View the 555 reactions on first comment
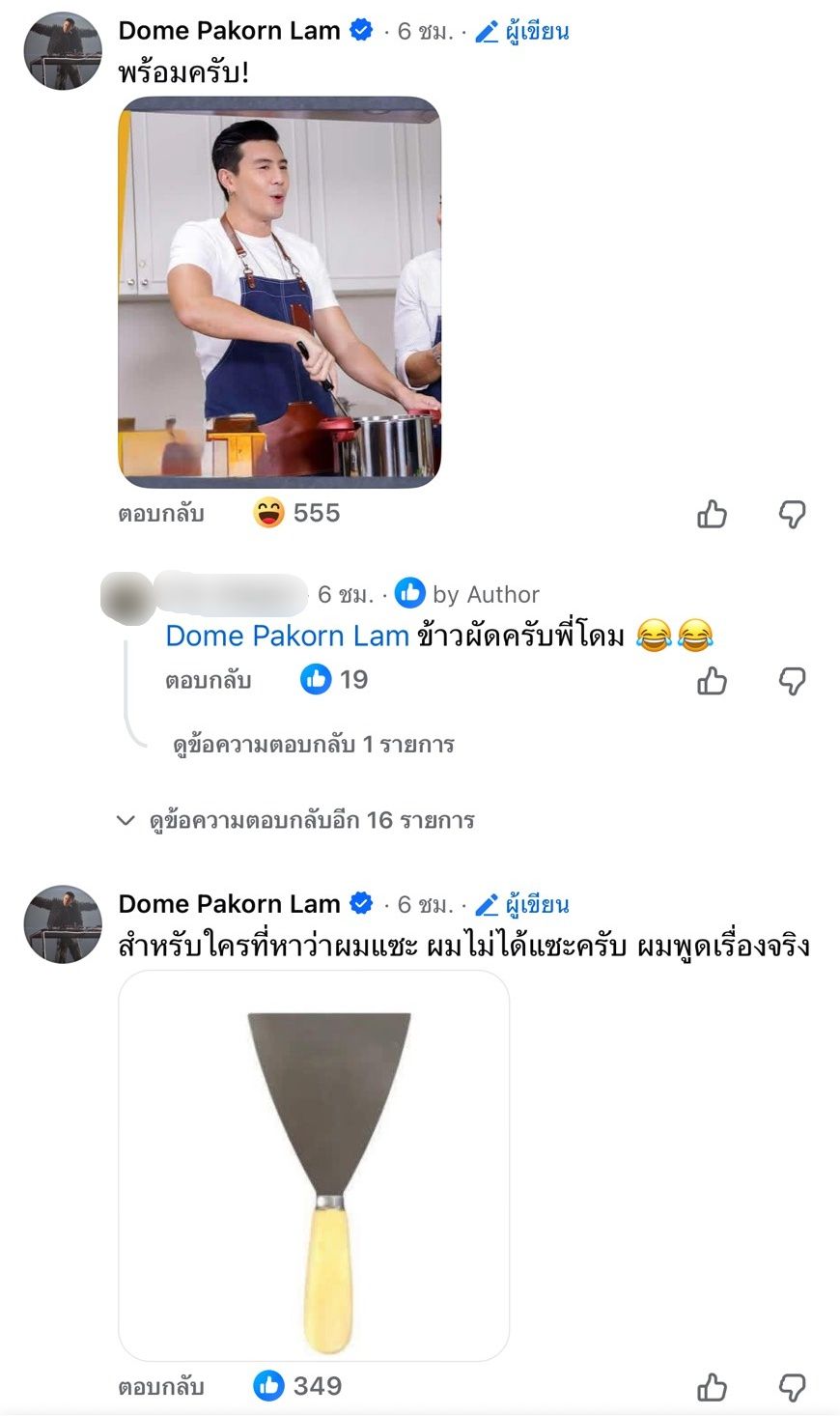The image size is (840, 1416). [297, 513]
